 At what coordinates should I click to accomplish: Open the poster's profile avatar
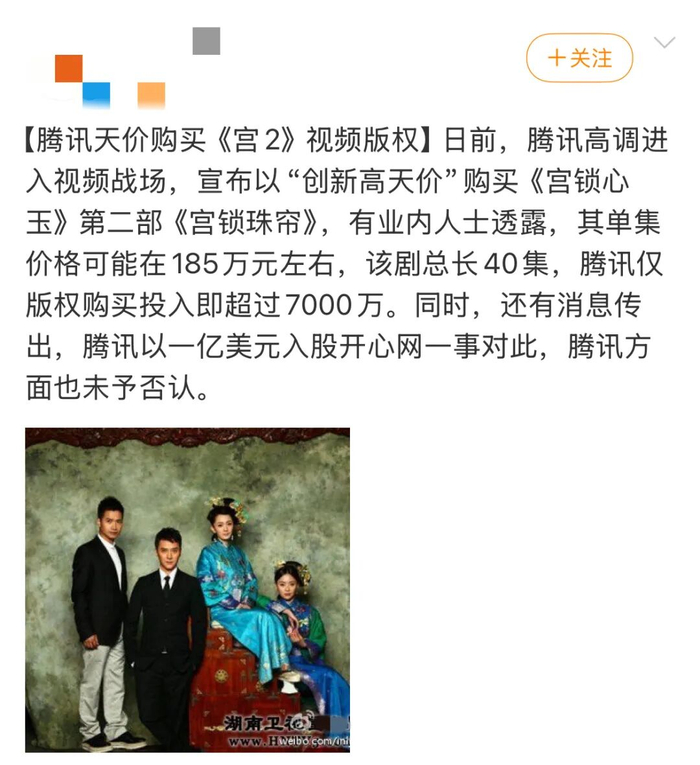coord(68,68)
